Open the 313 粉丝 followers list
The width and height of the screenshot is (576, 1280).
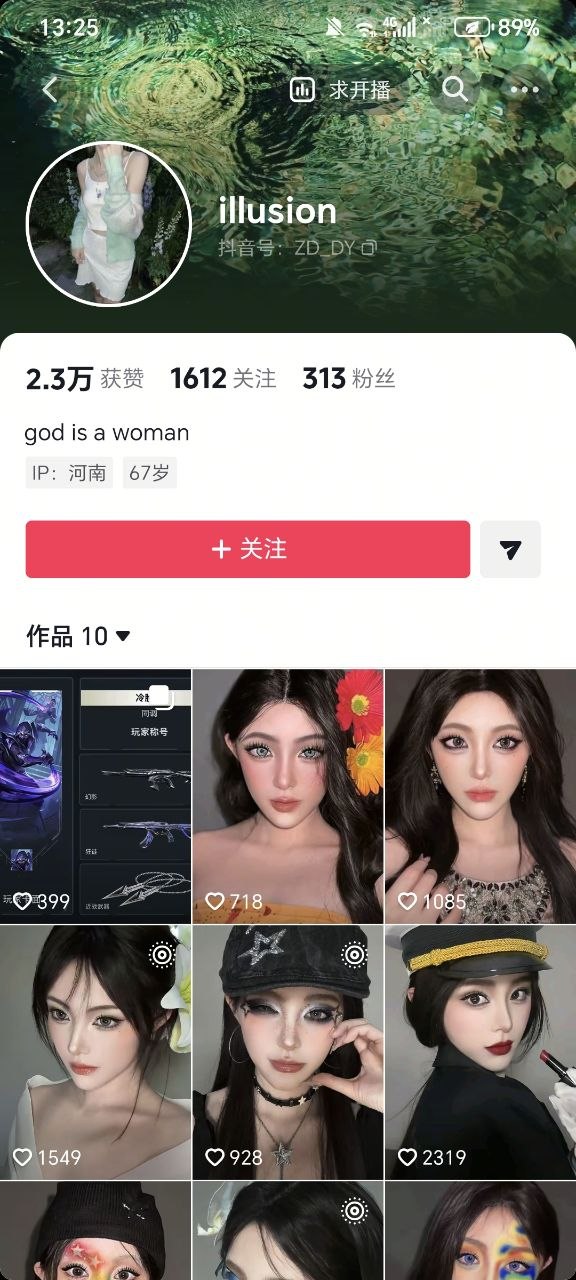coord(349,378)
